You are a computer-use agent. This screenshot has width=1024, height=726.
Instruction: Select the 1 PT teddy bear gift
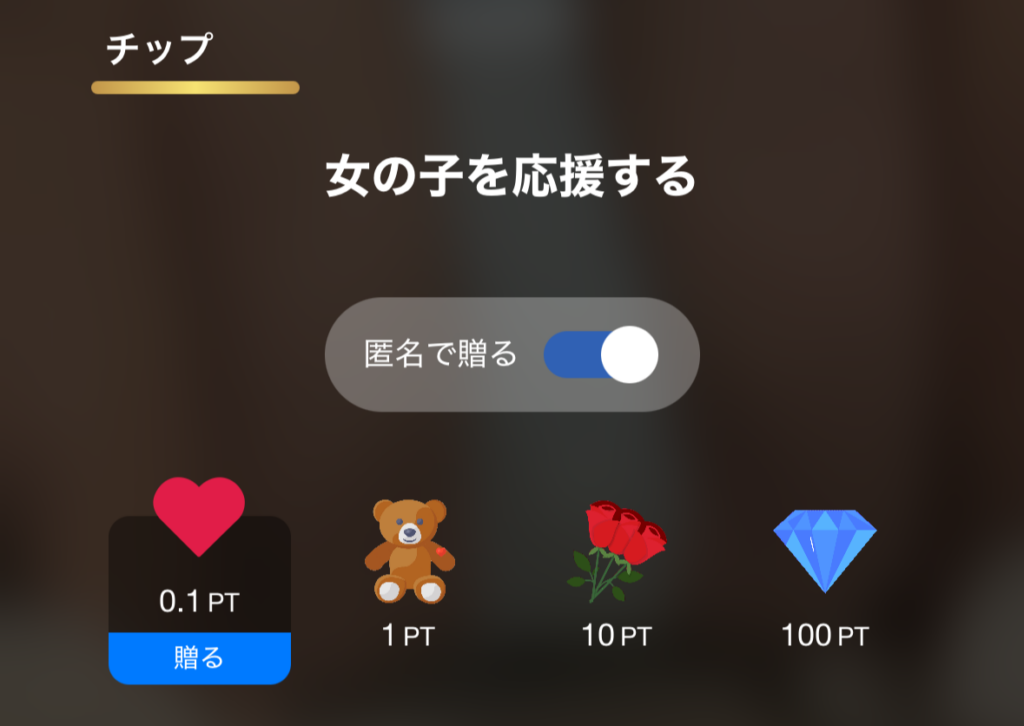tap(409, 570)
